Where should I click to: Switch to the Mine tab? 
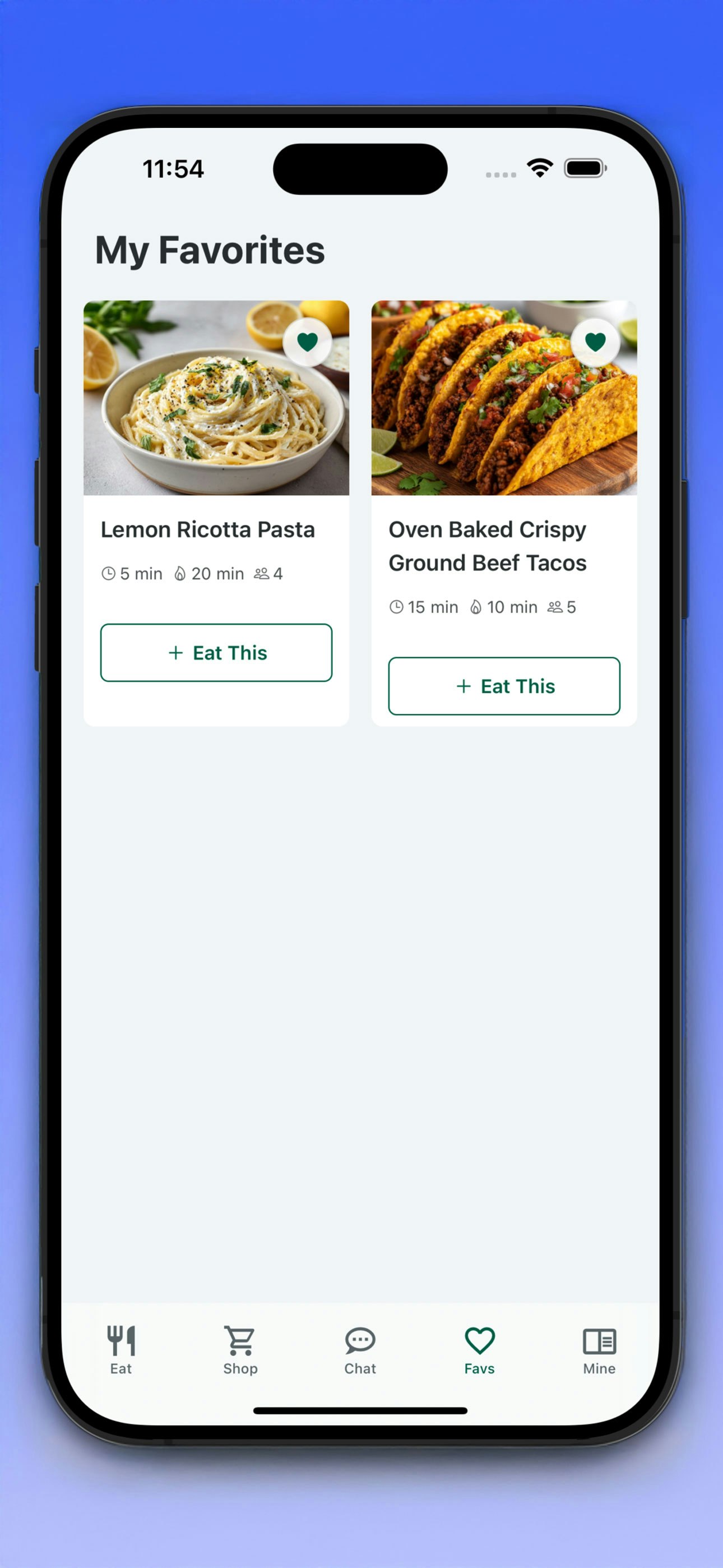coord(599,1350)
